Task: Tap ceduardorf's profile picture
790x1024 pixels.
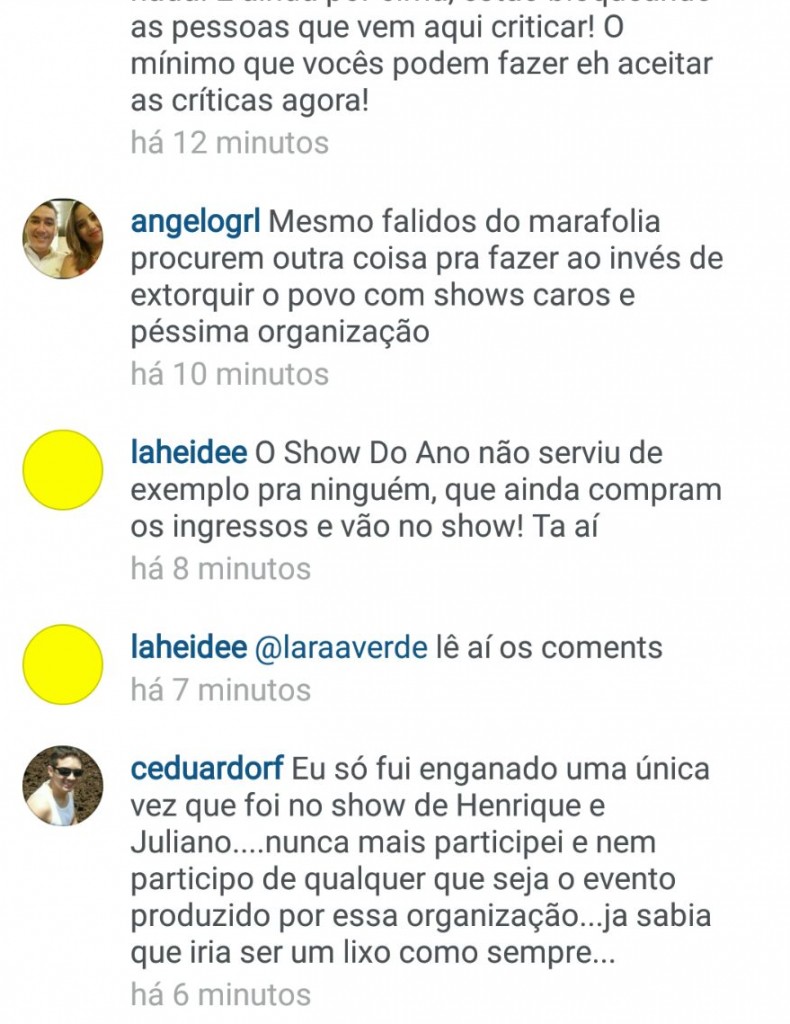Action: point(63,785)
